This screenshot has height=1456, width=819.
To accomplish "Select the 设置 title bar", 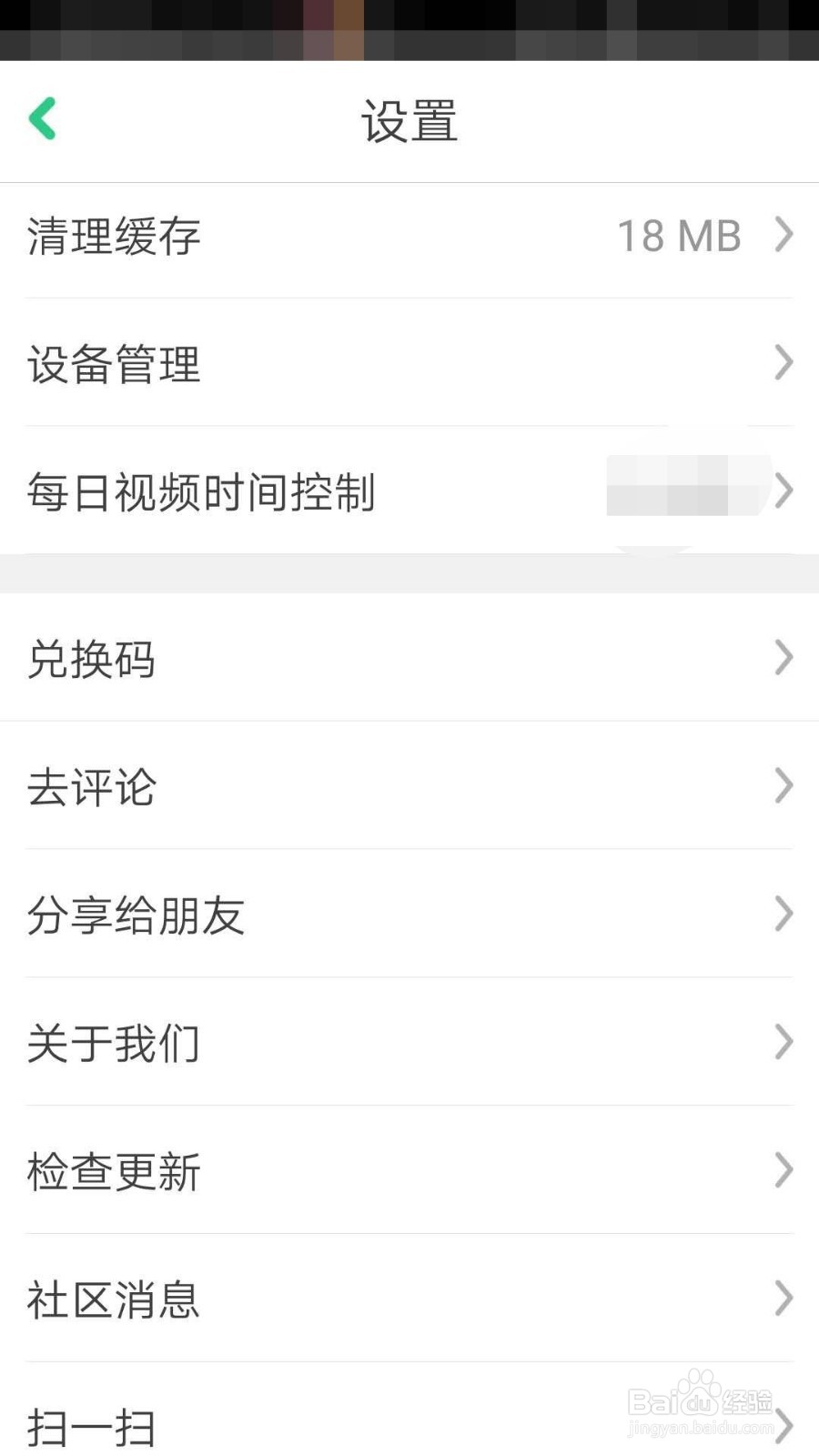I will tap(409, 120).
